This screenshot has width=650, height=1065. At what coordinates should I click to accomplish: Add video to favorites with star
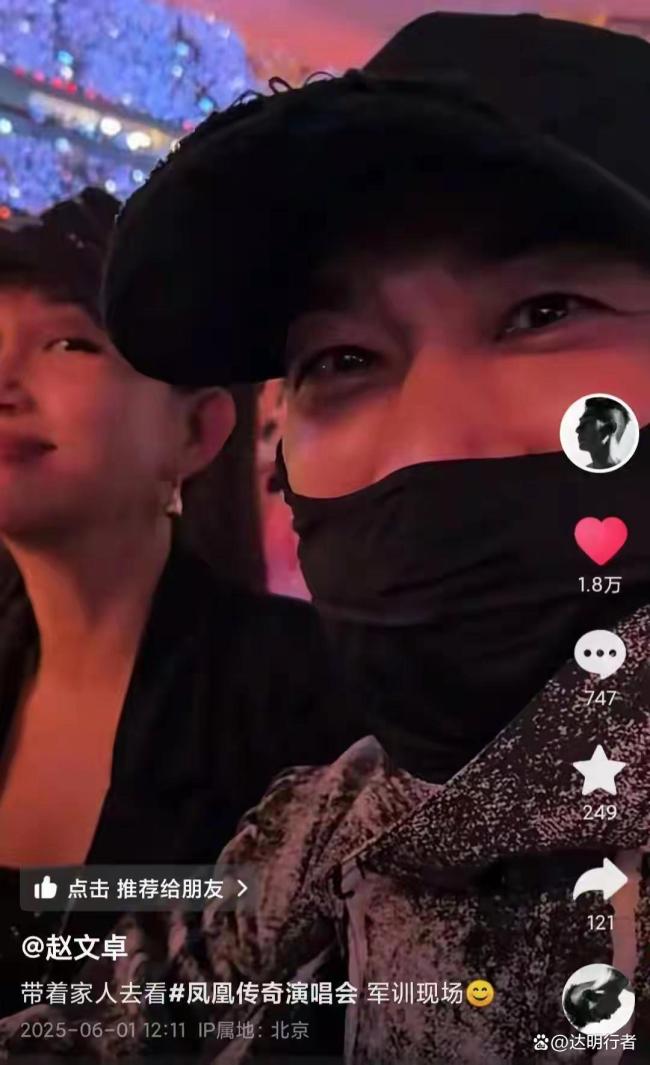pos(599,771)
